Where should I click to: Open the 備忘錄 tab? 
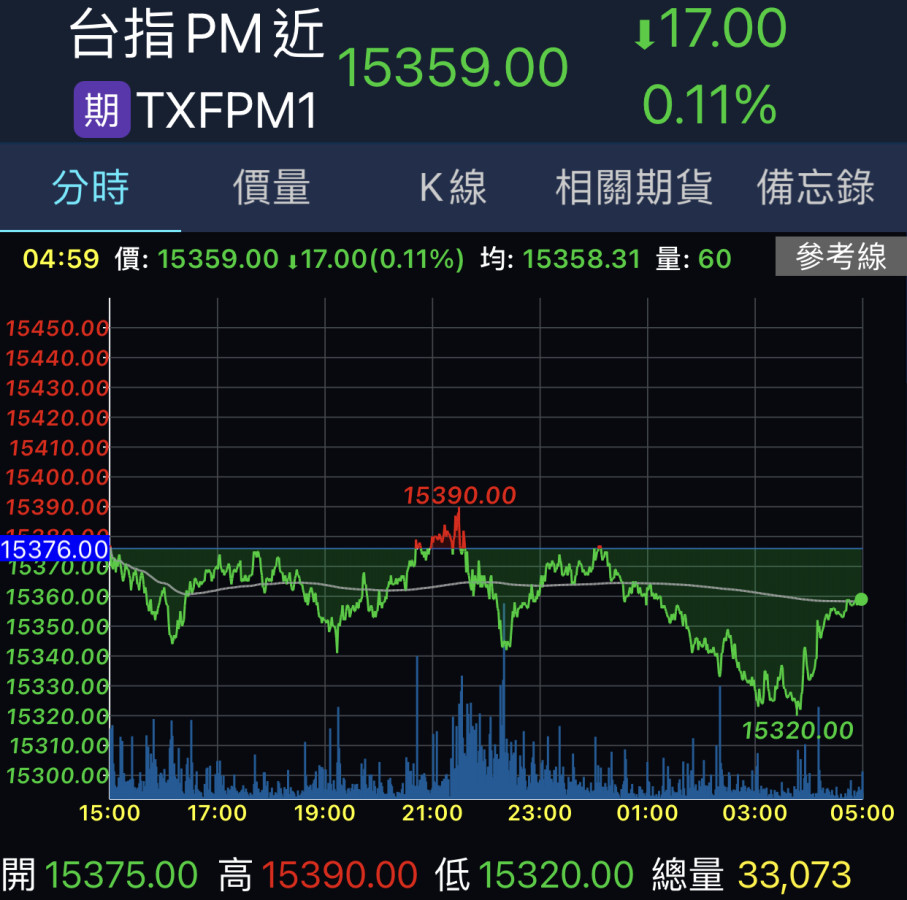815,187
